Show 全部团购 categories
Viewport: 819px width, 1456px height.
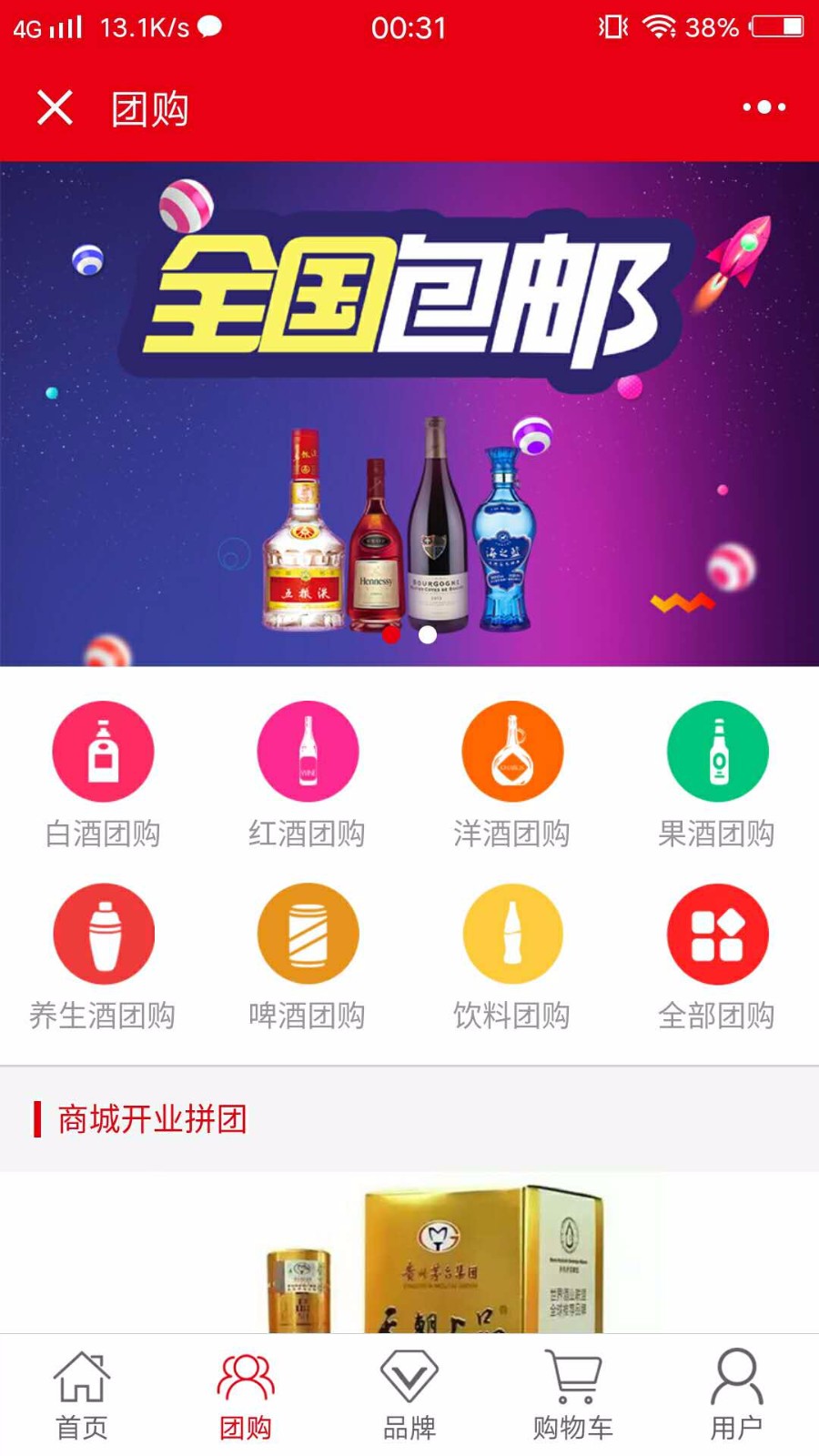click(x=717, y=957)
